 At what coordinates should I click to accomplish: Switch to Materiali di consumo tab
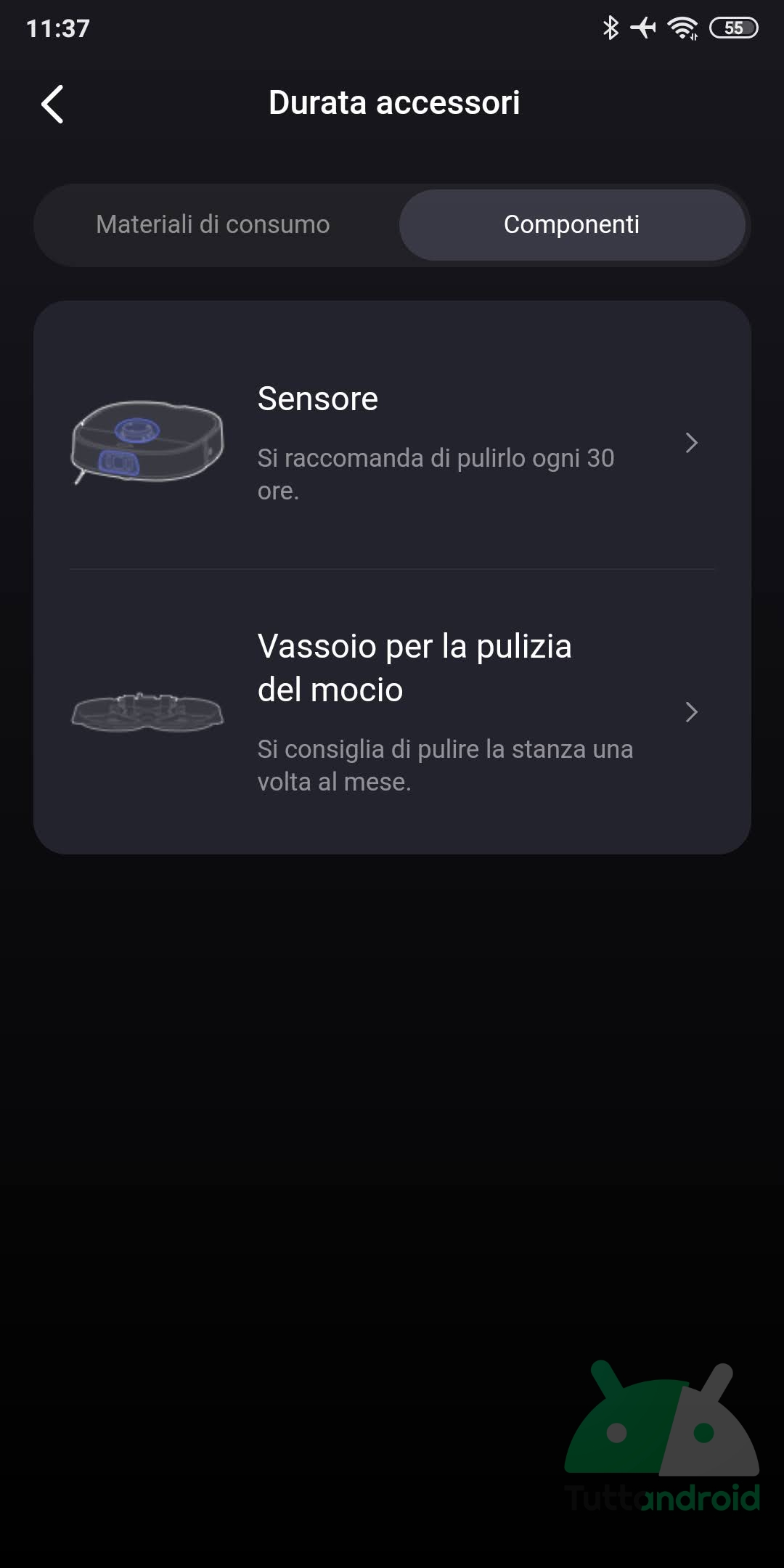click(213, 225)
